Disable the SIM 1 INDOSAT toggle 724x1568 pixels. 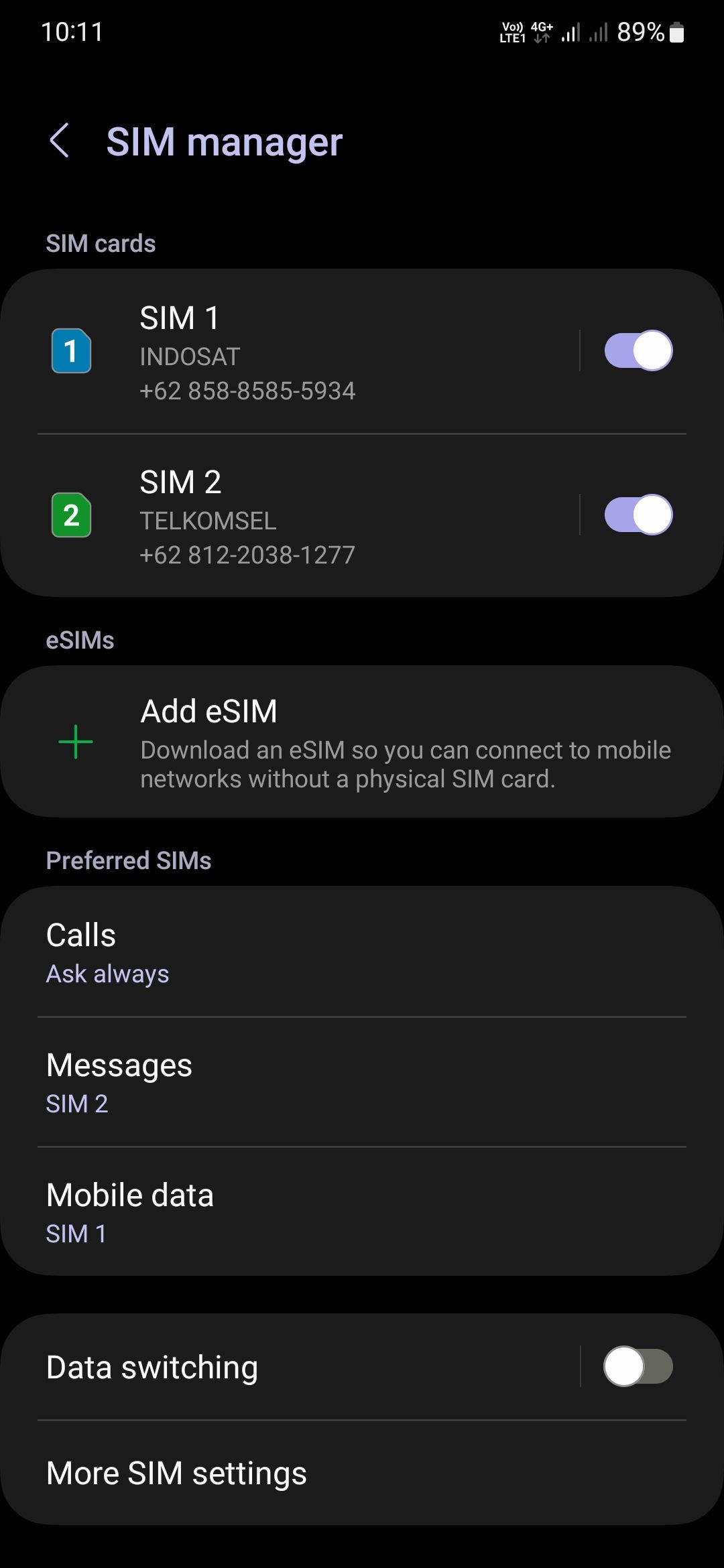pos(640,349)
